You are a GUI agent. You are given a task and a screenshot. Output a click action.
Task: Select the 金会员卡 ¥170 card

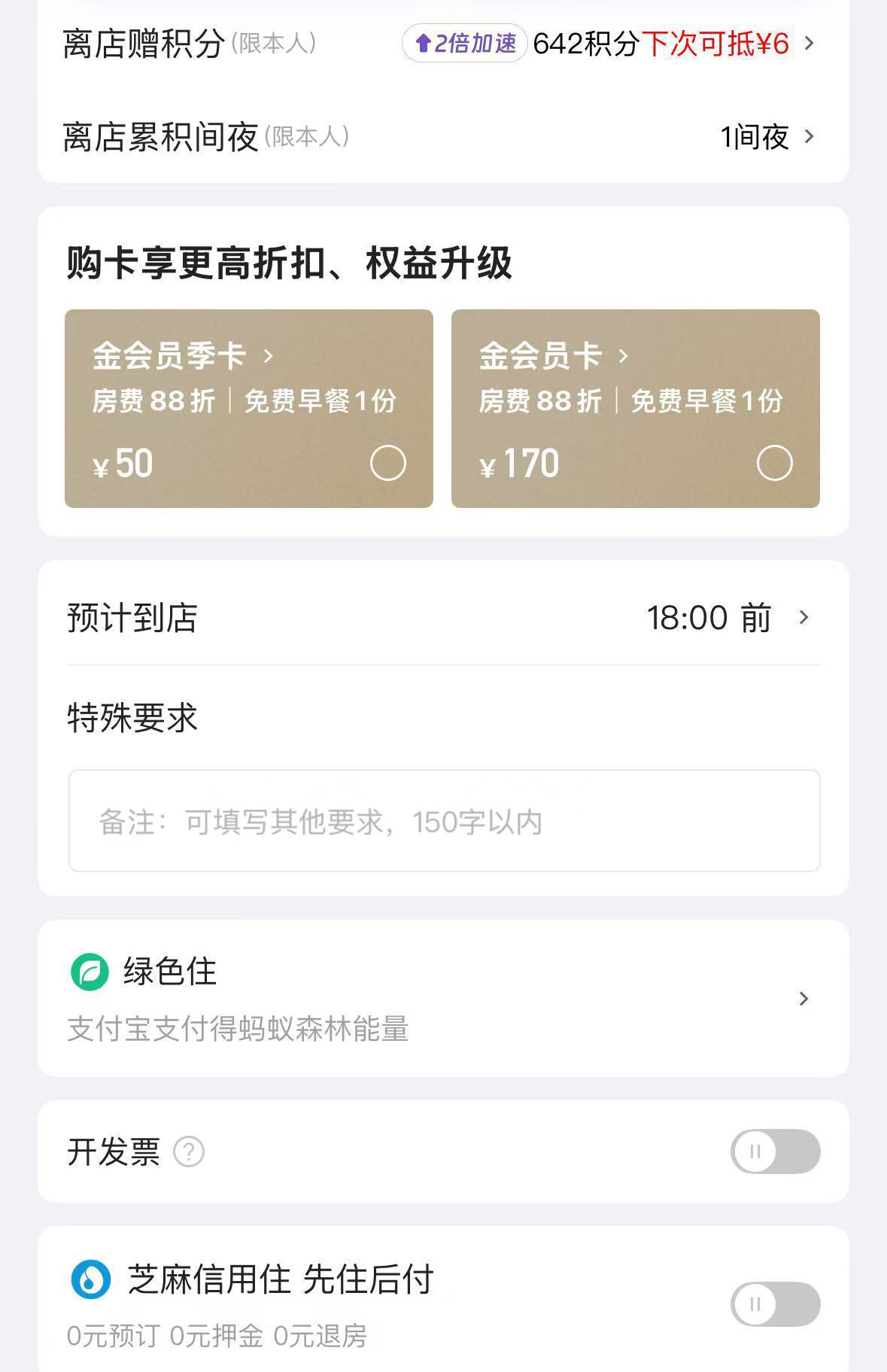(x=774, y=463)
